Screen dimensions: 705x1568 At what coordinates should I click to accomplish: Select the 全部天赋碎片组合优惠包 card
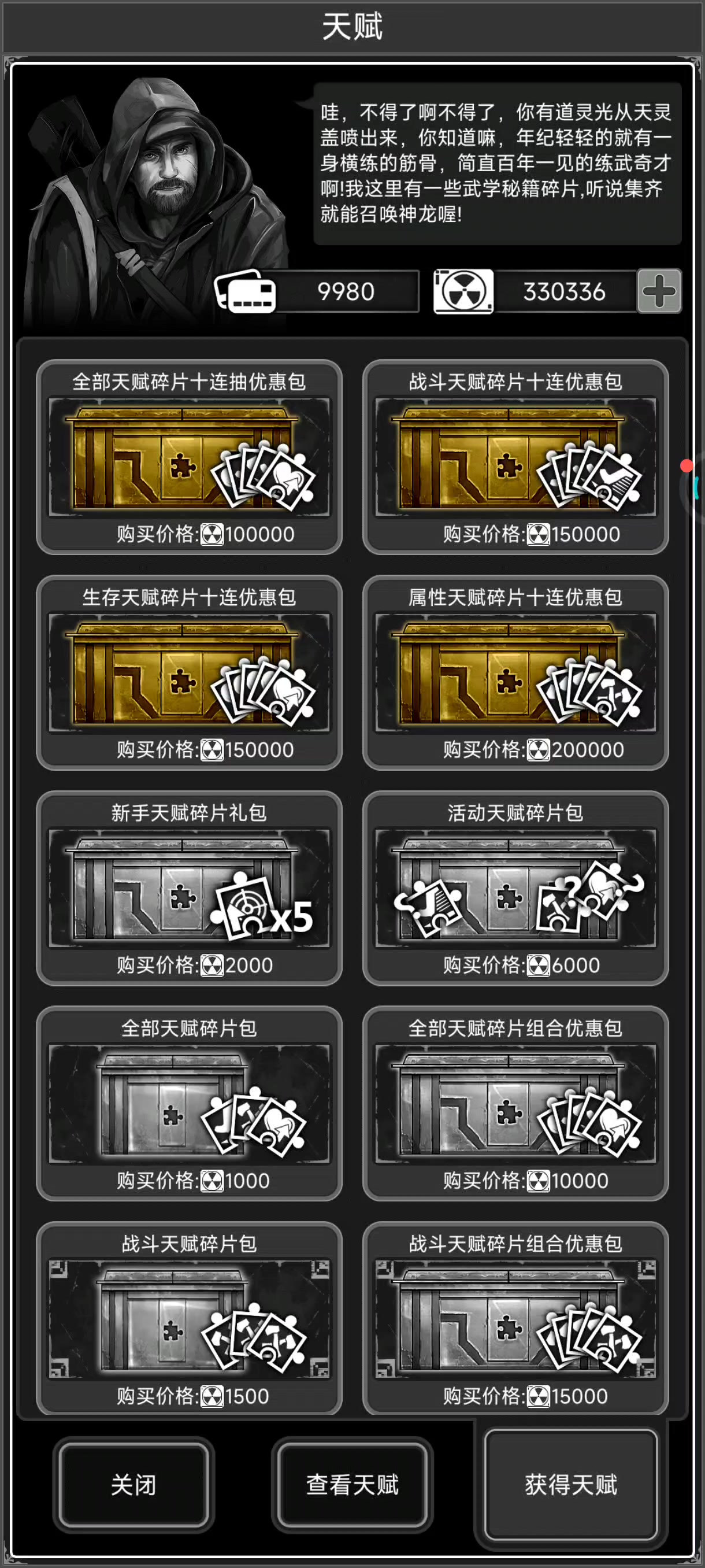pyautogui.click(x=515, y=1103)
